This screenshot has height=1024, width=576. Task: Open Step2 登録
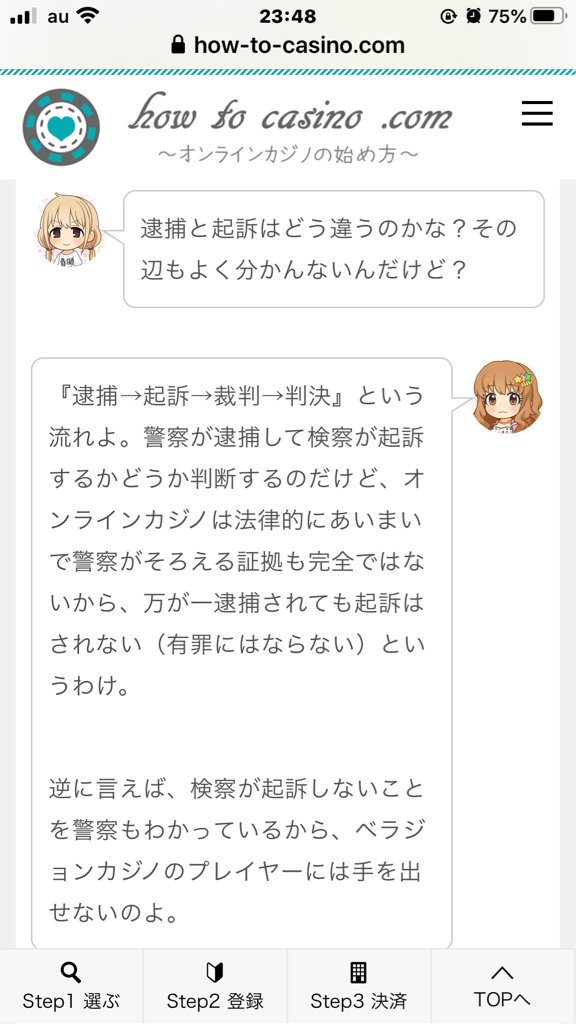tap(215, 986)
